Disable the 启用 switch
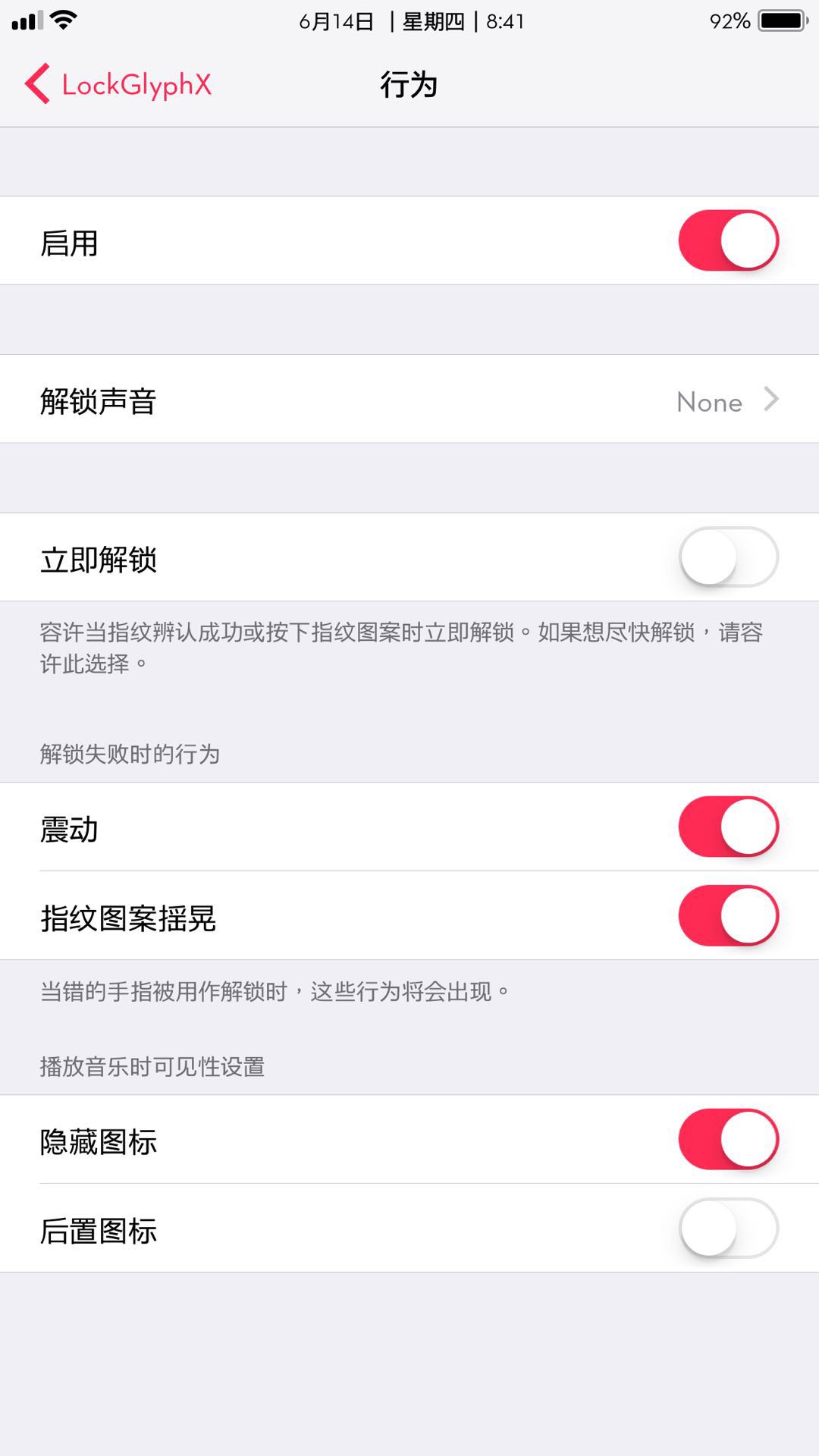 728,240
